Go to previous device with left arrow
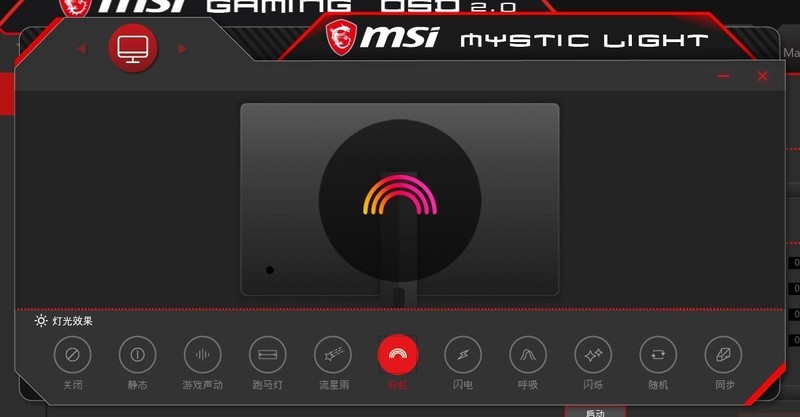 click(82, 48)
